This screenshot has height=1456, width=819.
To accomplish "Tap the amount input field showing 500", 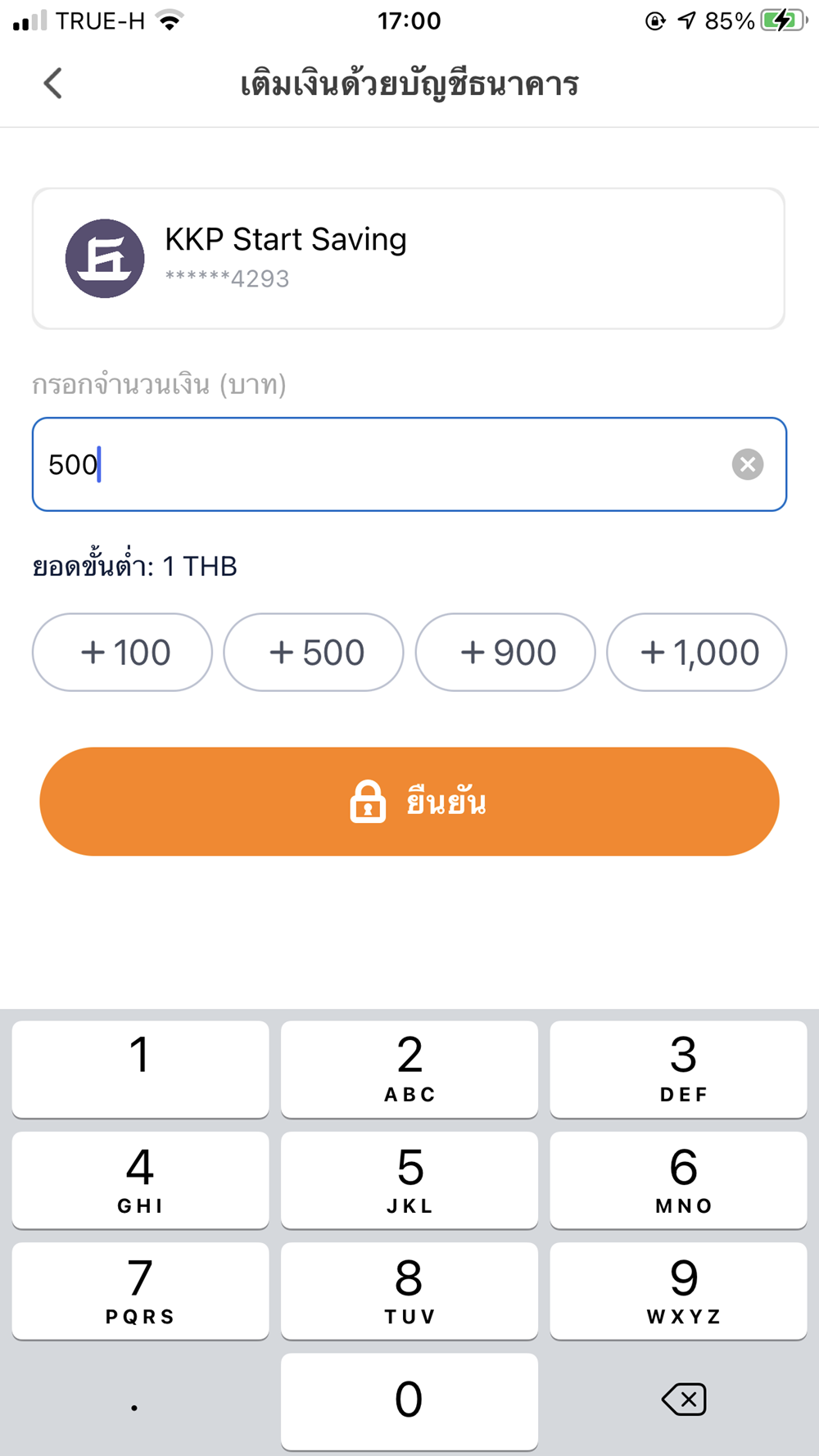I will (409, 464).
